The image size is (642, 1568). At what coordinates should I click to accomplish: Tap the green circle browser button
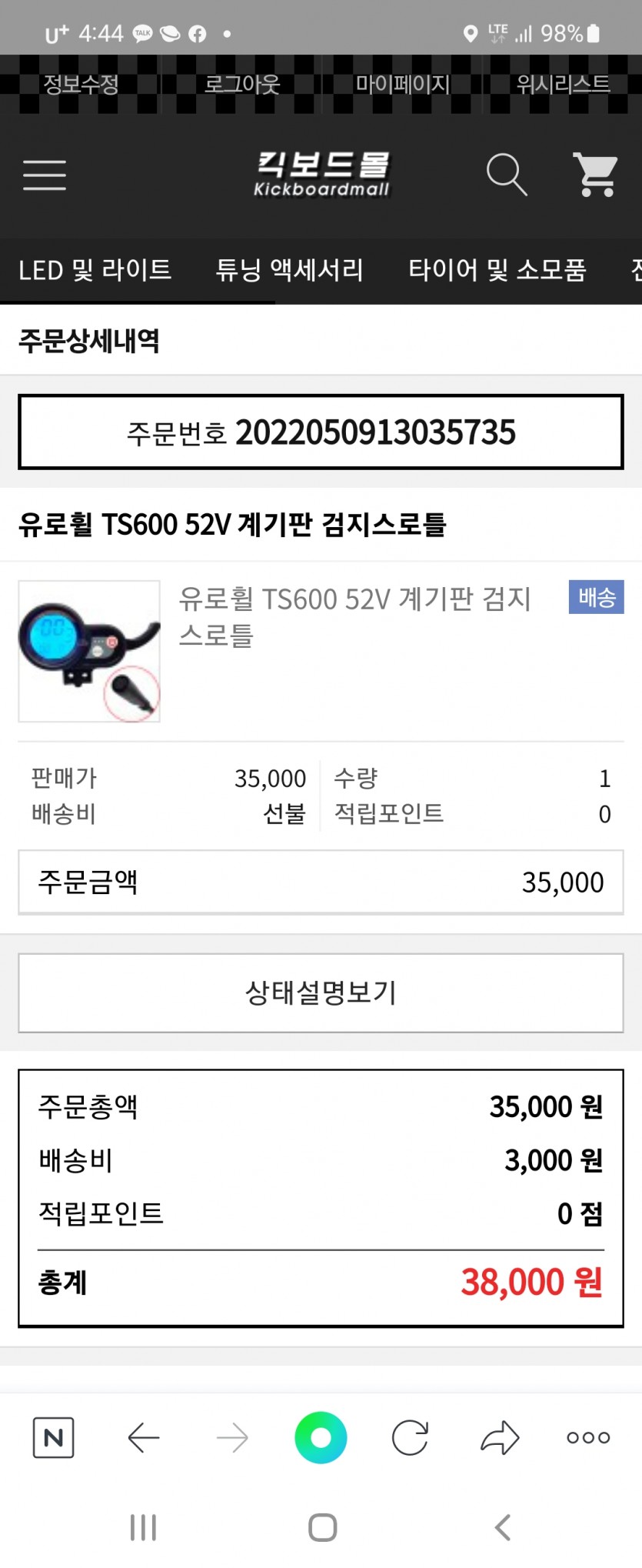[321, 1437]
